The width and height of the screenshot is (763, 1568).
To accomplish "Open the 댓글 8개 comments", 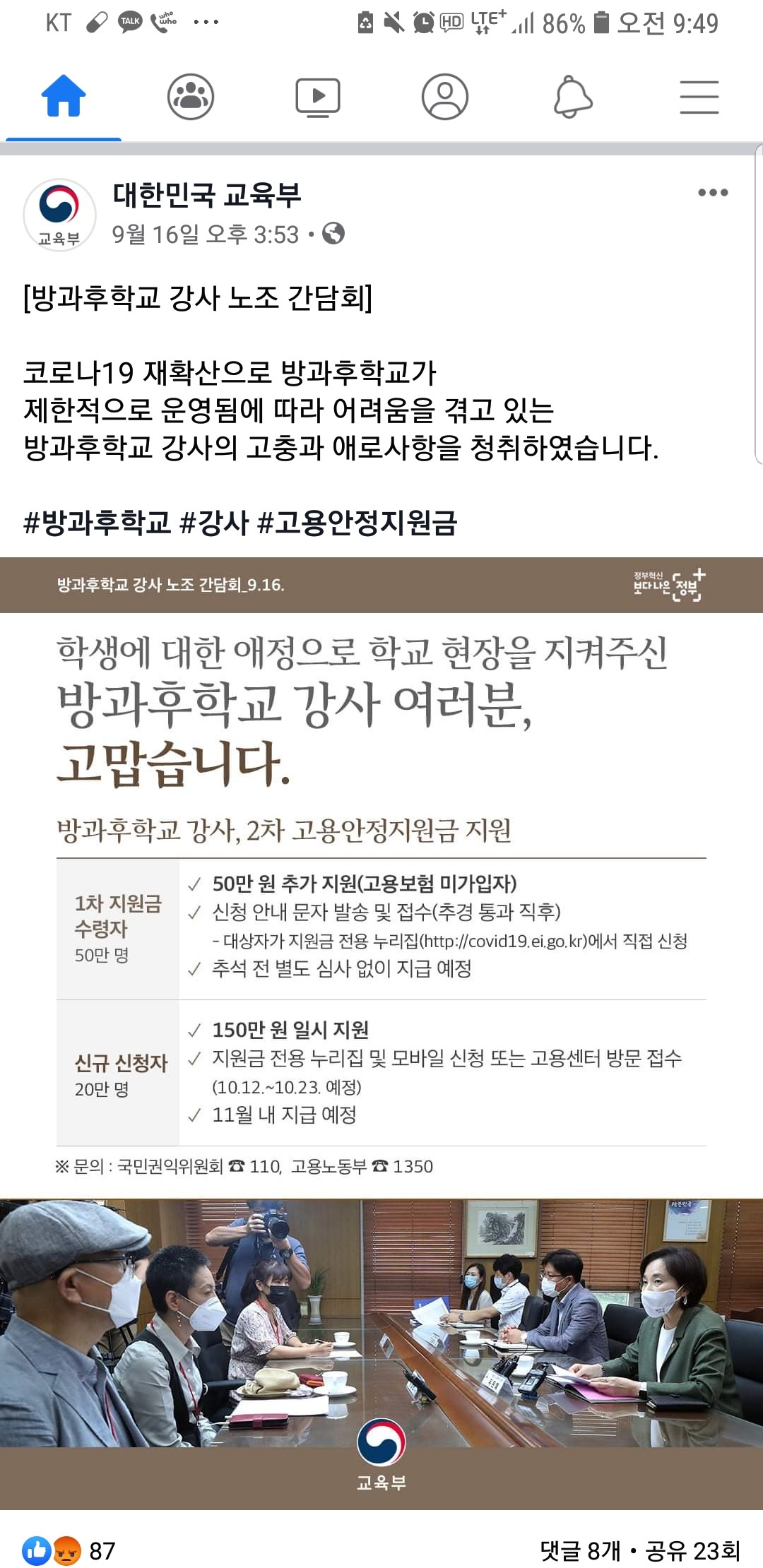I will click(579, 1550).
